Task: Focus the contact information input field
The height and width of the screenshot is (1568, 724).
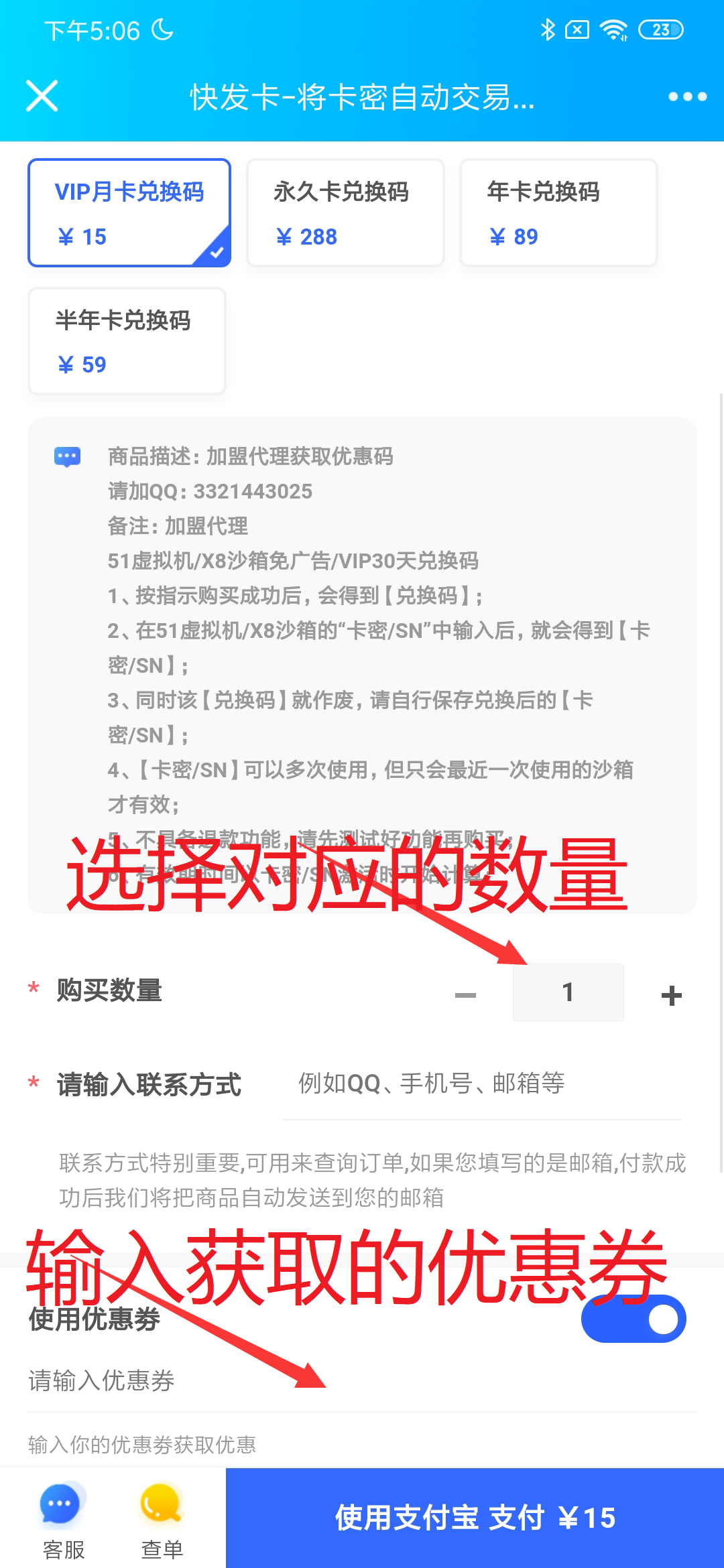Action: (481, 1084)
